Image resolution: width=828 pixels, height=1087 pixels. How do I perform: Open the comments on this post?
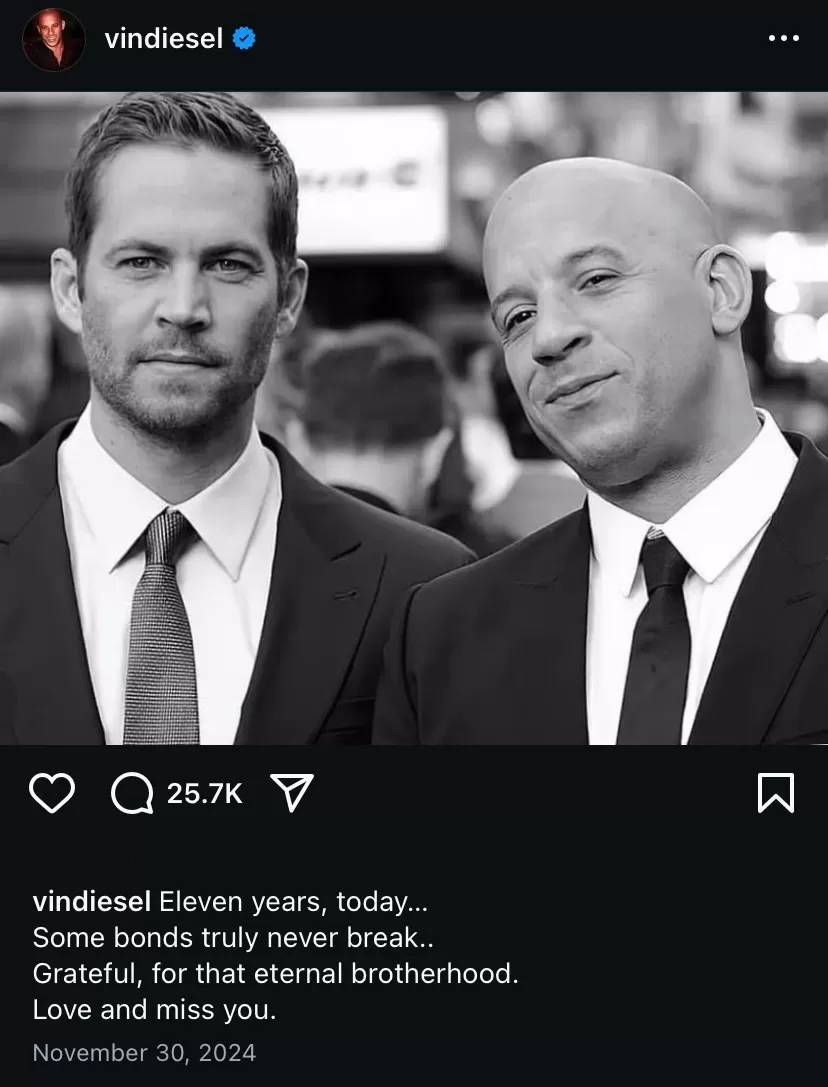coord(131,794)
